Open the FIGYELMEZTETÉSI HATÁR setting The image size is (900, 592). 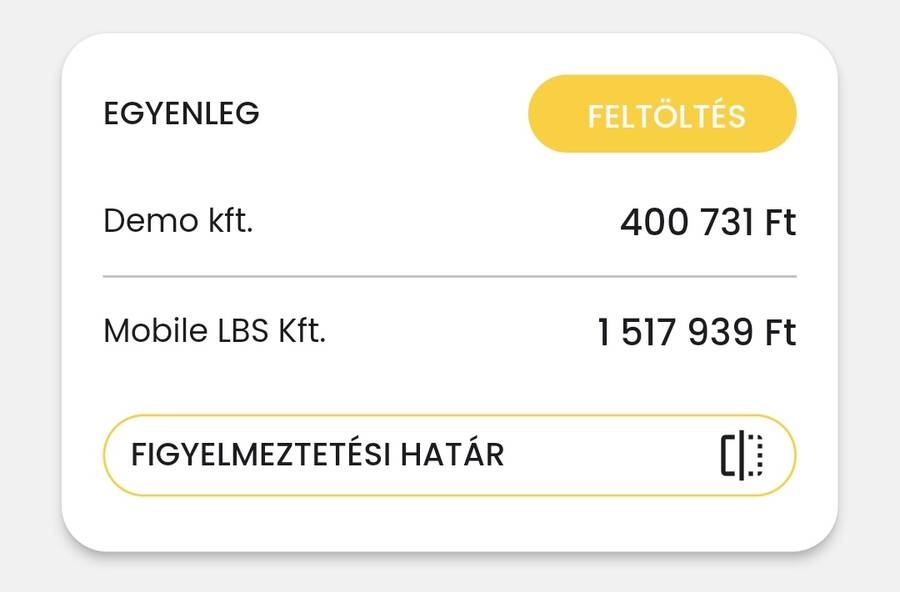[449, 456]
